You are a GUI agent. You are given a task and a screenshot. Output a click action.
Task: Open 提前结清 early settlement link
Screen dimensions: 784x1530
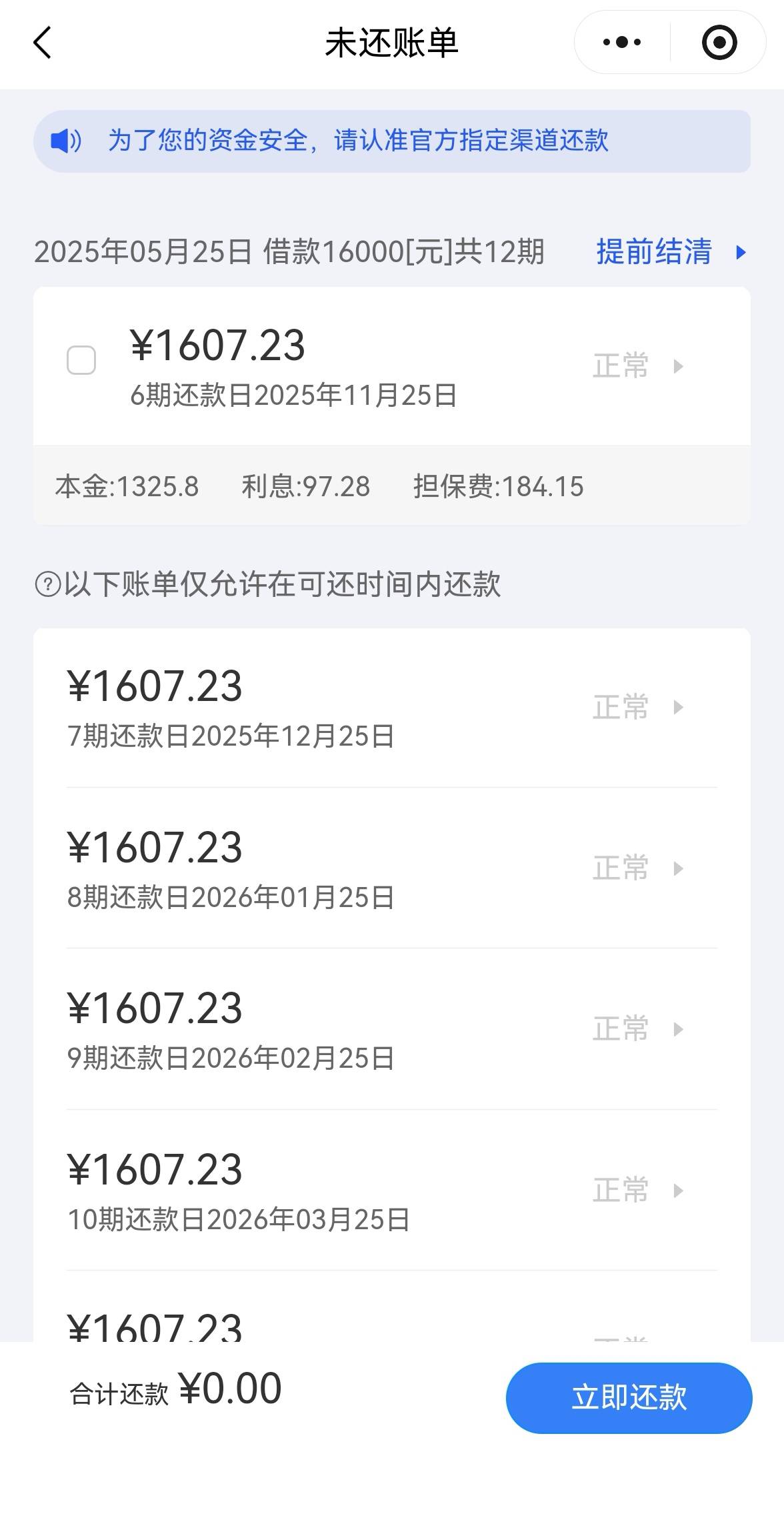(x=671, y=252)
